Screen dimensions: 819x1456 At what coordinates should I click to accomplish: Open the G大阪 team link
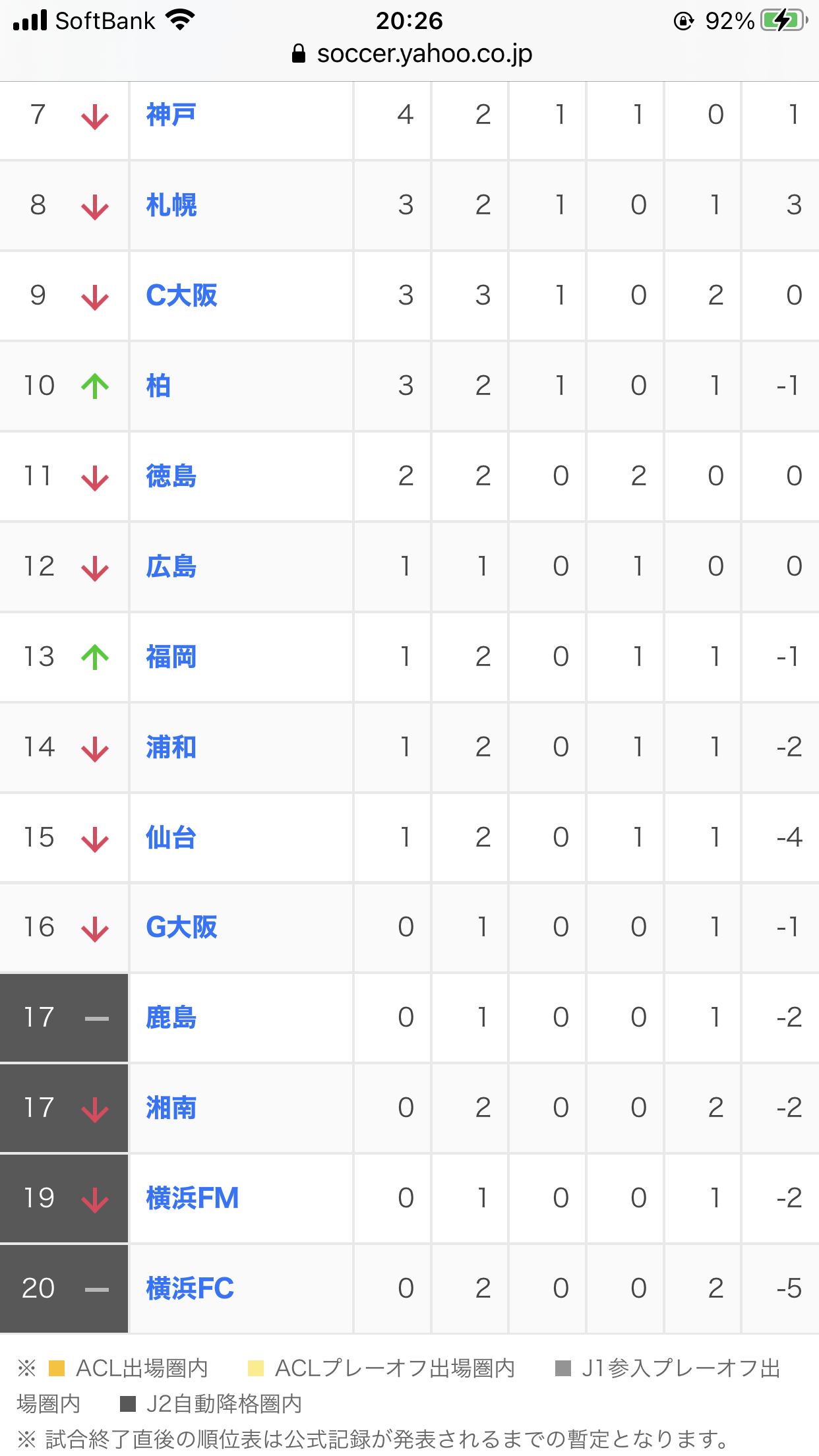[x=181, y=927]
